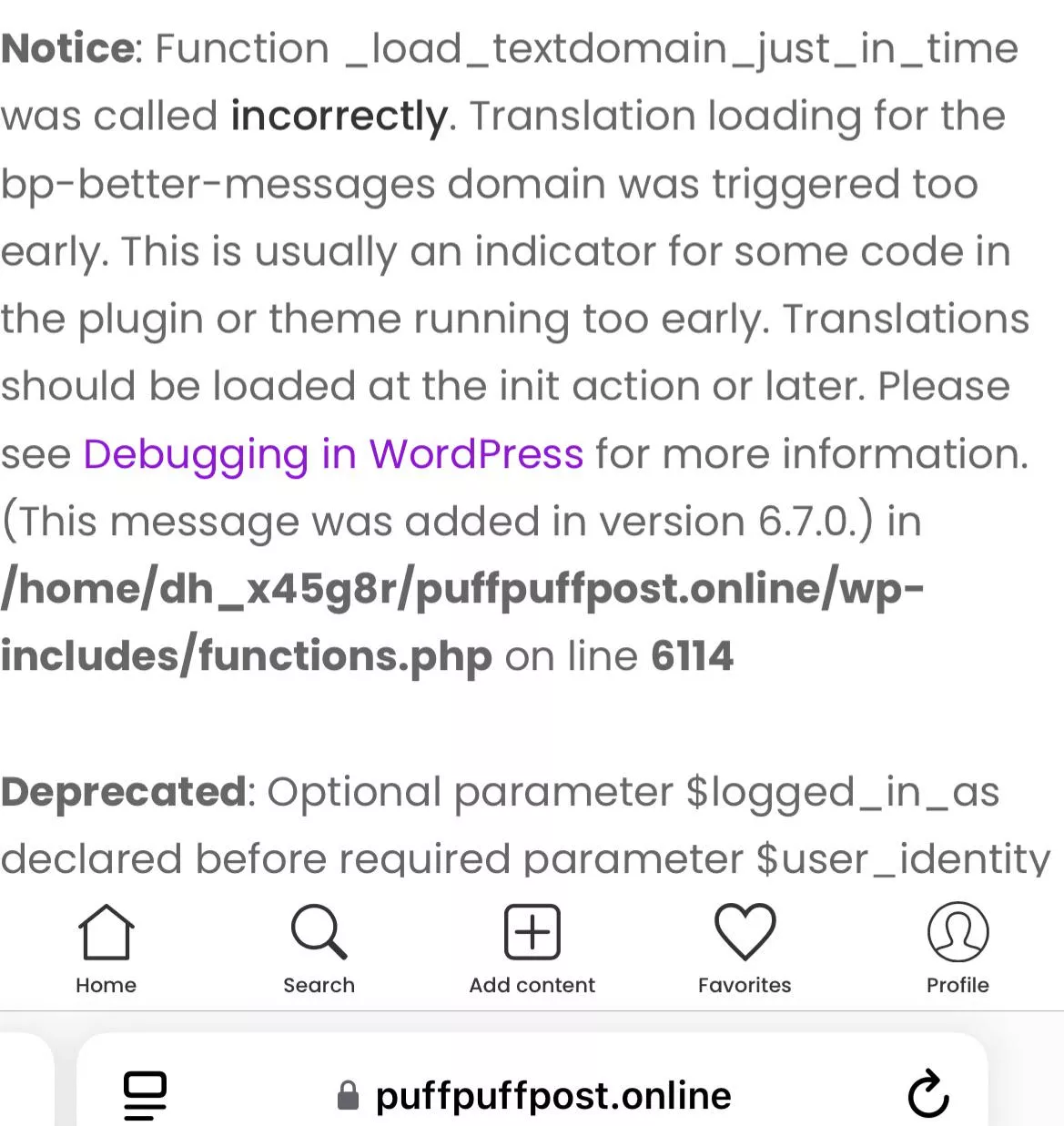Viewport: 1064px width, 1126px height.
Task: Go to the Home tab
Action: coord(106,948)
